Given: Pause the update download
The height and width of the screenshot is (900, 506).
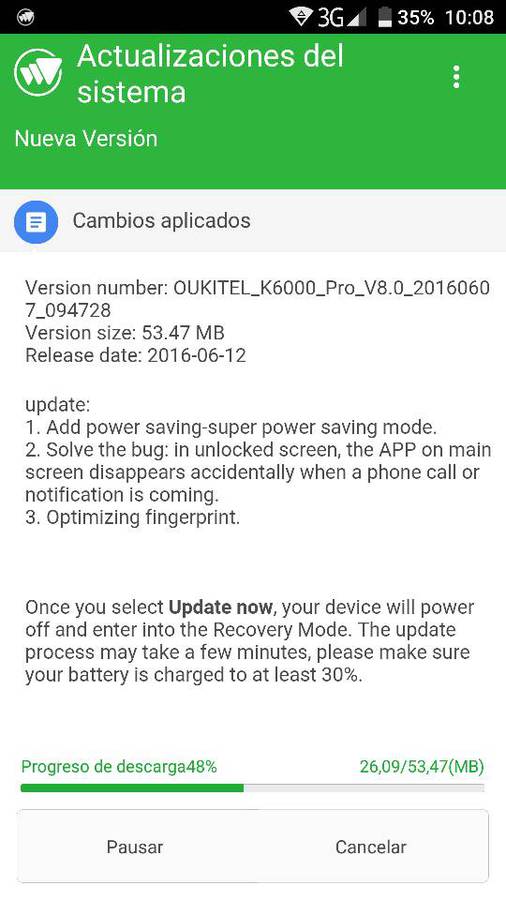Looking at the screenshot, I should pos(135,847).
